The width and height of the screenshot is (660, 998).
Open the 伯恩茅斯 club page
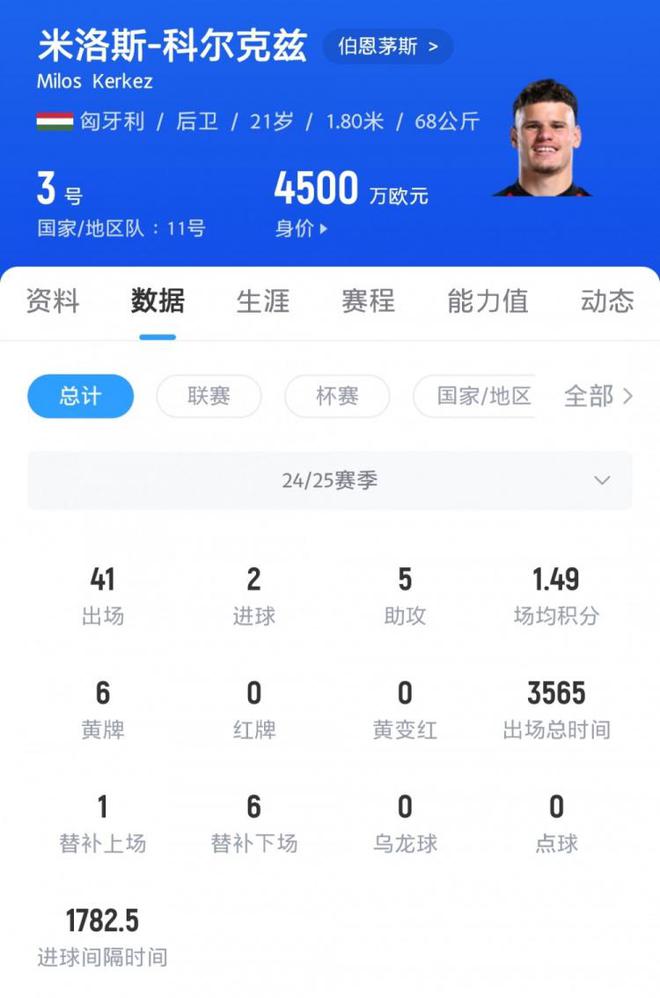point(388,46)
